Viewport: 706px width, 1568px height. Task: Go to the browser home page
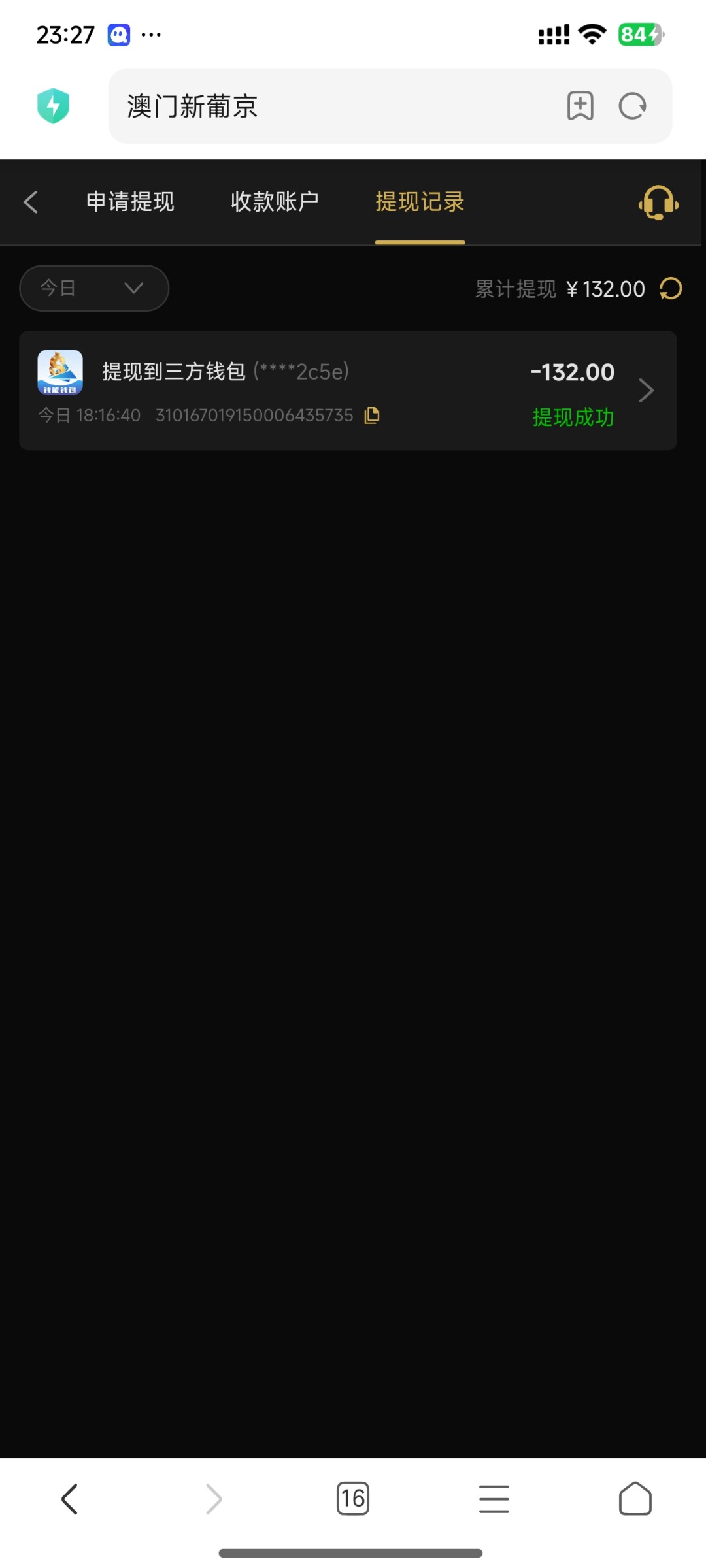[635, 1499]
